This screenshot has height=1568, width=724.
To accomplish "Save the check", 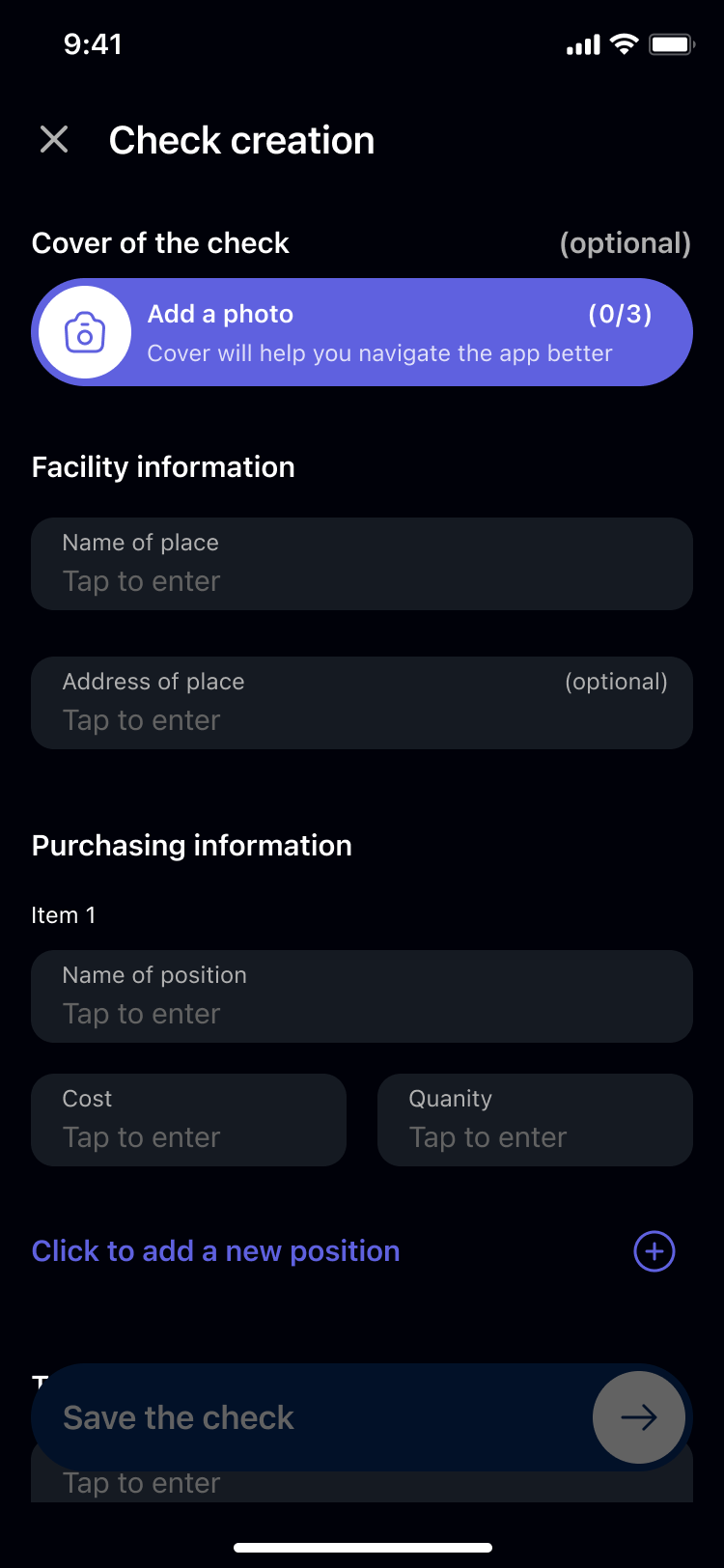I will [362, 1417].
